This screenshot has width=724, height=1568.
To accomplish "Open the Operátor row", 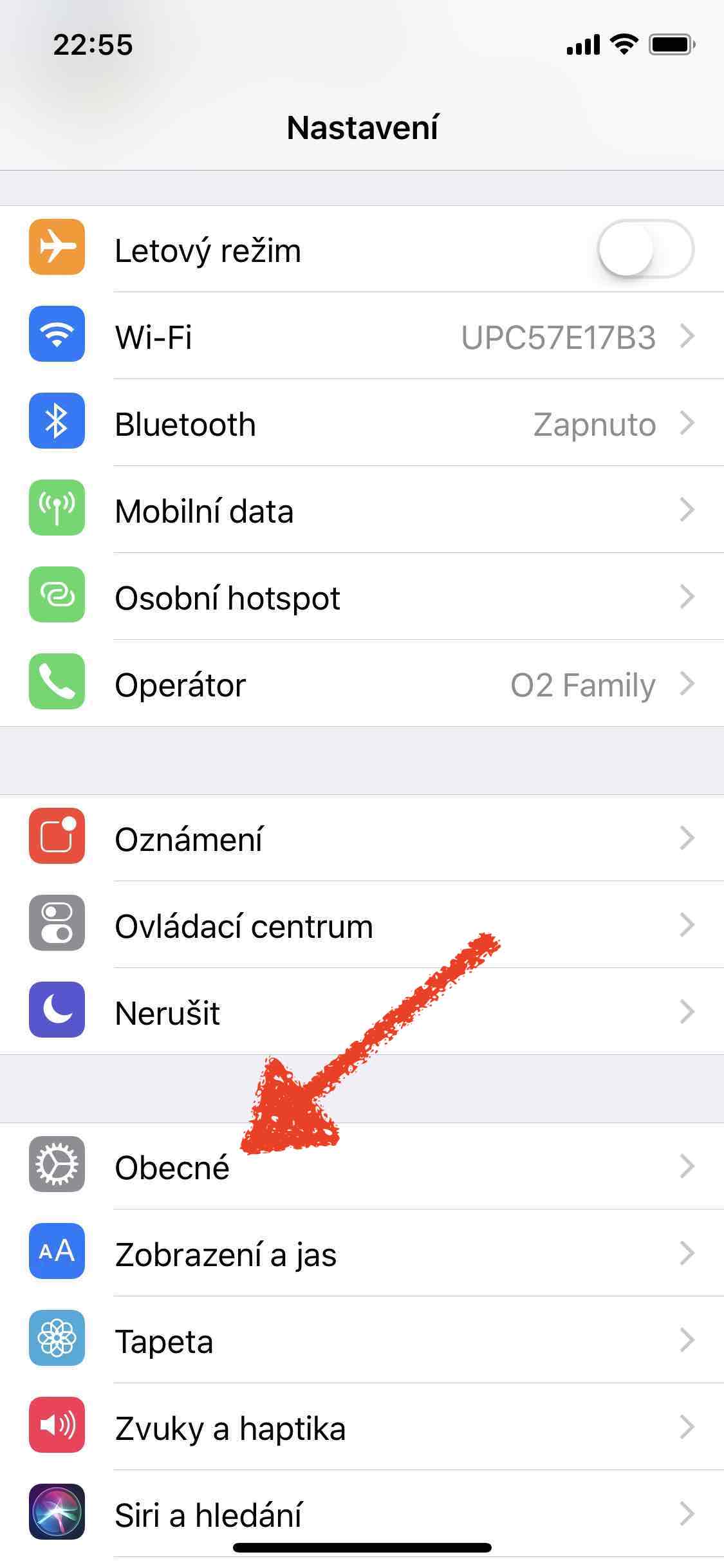I will 362,685.
